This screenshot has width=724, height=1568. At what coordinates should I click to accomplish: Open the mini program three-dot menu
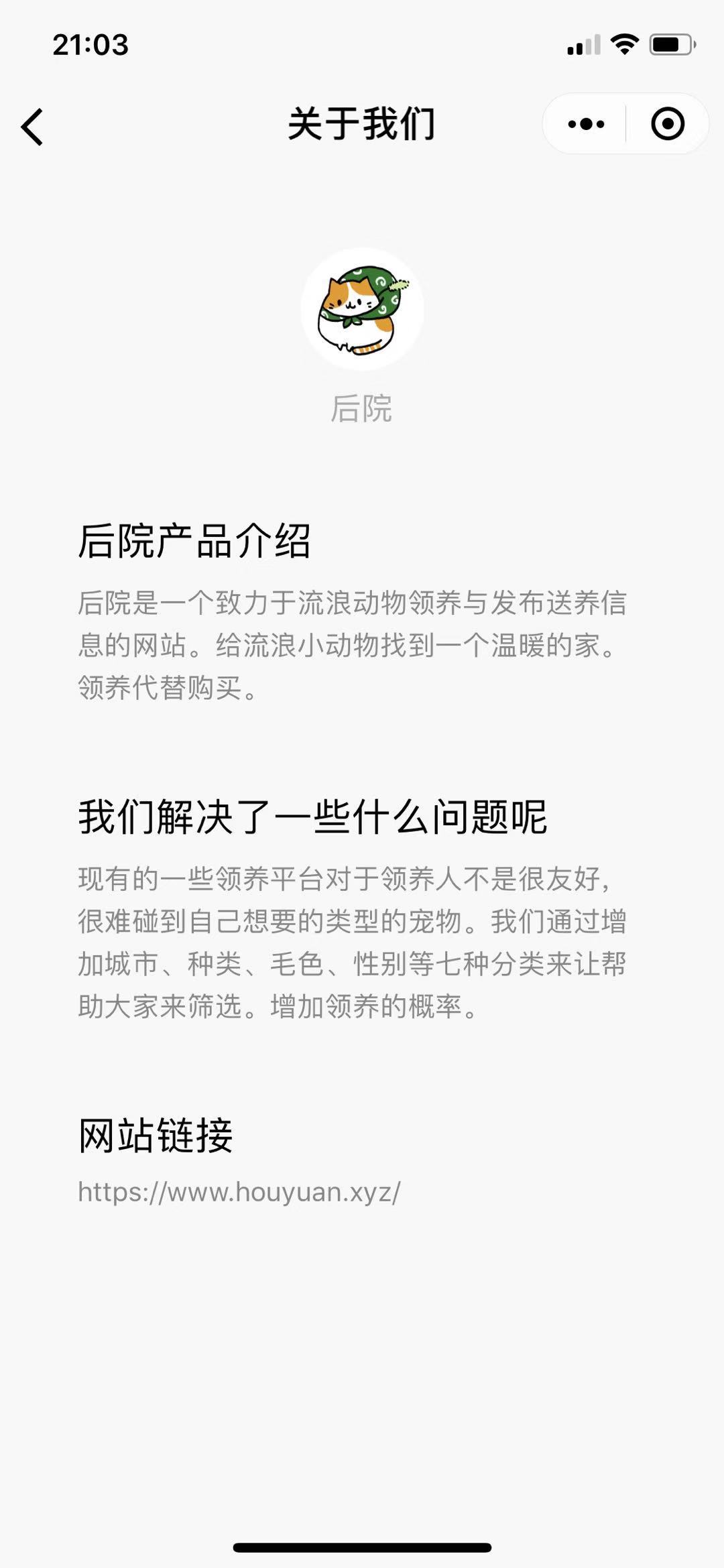586,124
